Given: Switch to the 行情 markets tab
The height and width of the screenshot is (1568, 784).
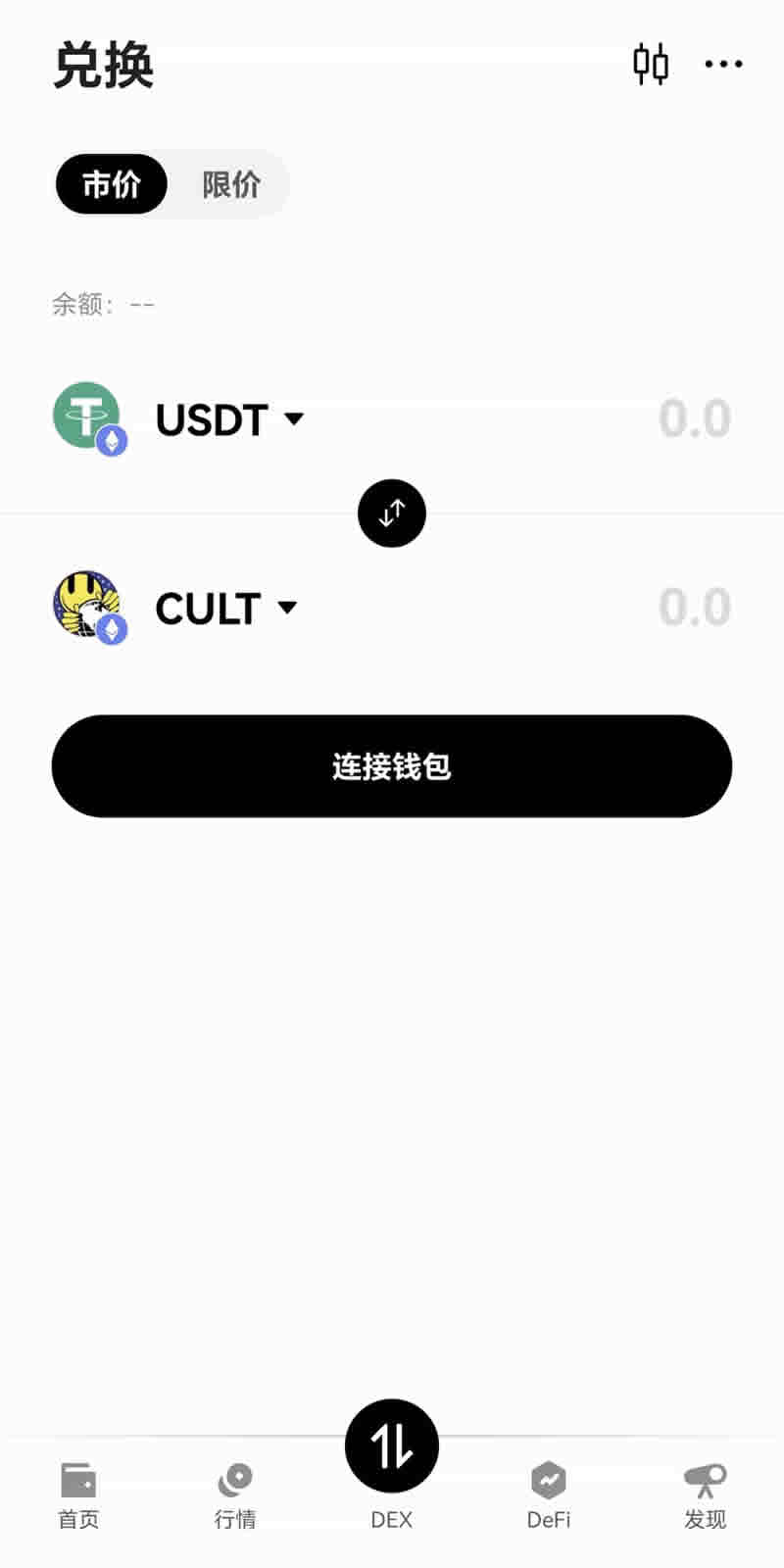Looking at the screenshot, I should coord(234,1494).
